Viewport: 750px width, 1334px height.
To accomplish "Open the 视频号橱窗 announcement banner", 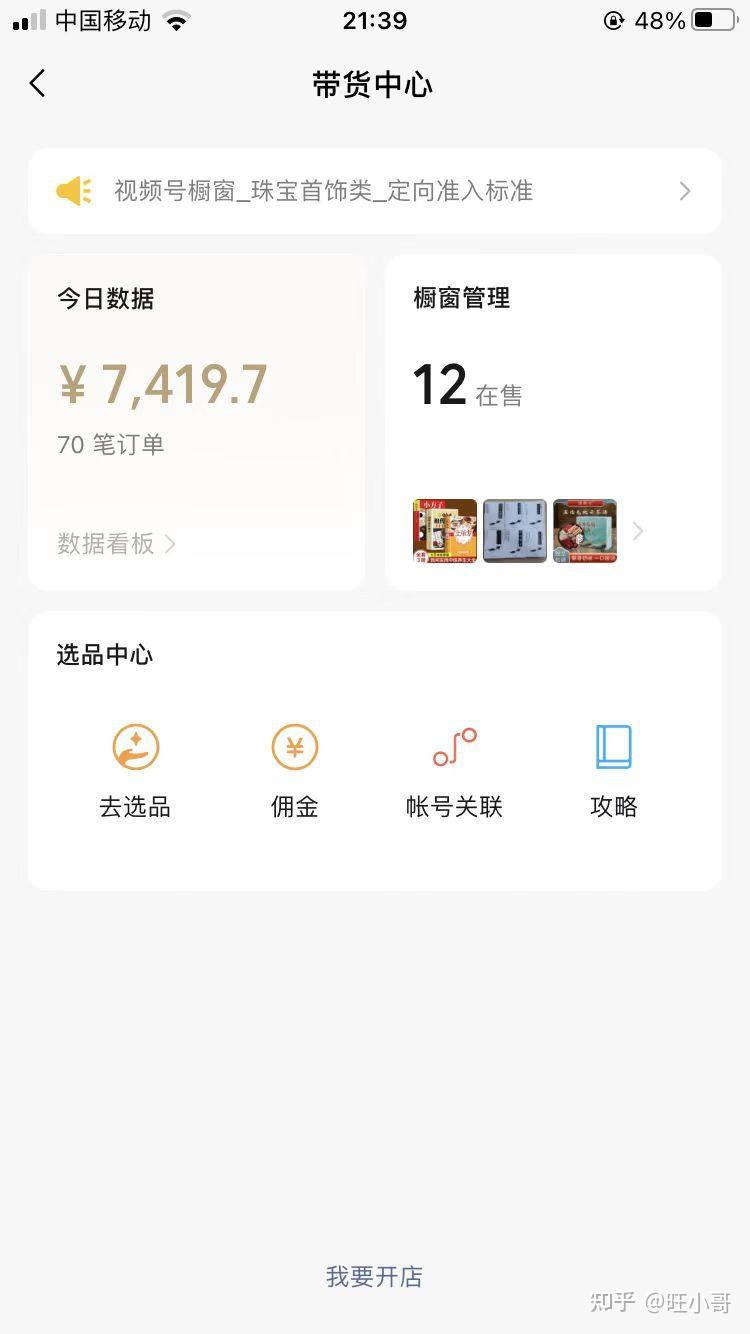I will point(374,191).
